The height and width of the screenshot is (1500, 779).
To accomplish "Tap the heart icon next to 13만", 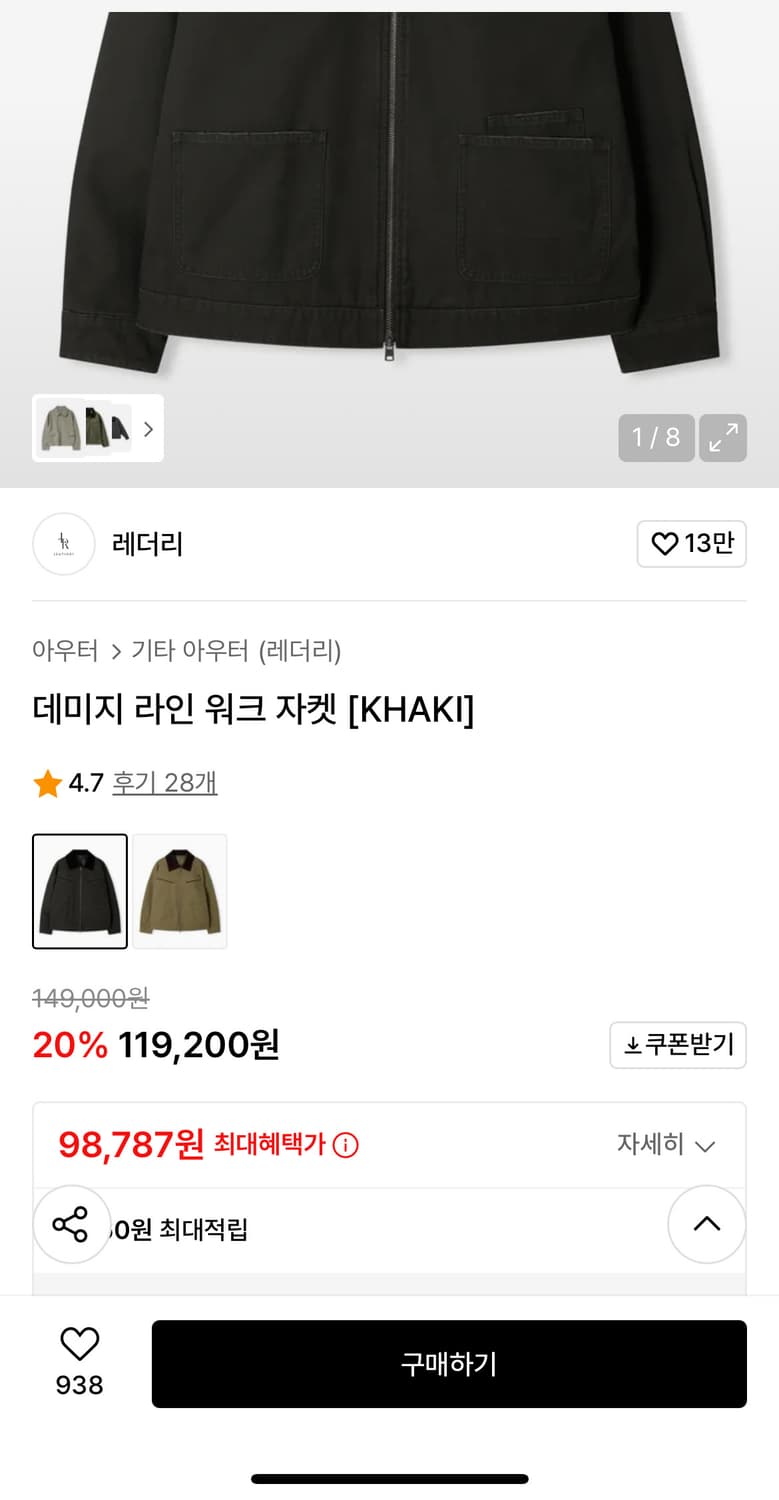I will [x=664, y=544].
